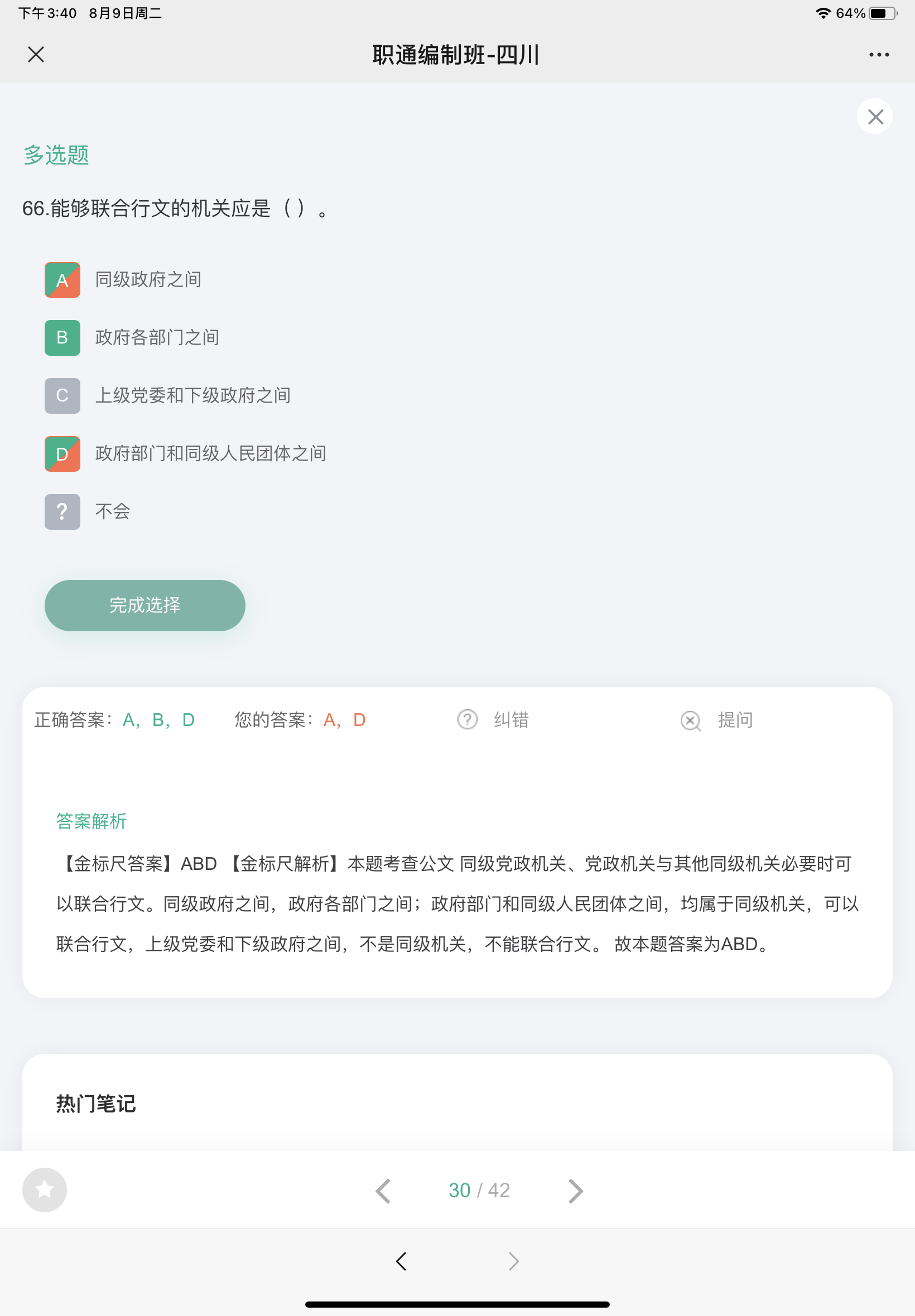
Task: Dismiss the question panel with the round X
Action: (x=874, y=117)
